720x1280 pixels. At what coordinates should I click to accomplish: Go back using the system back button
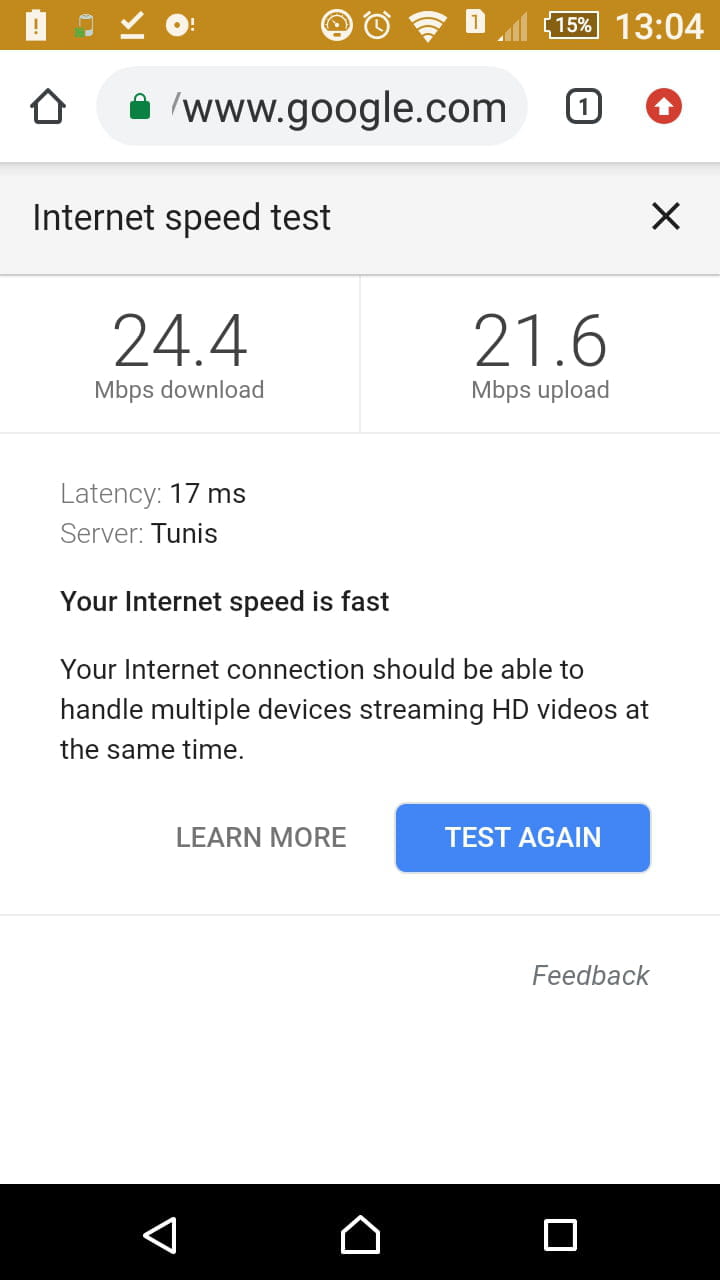[x=160, y=1235]
